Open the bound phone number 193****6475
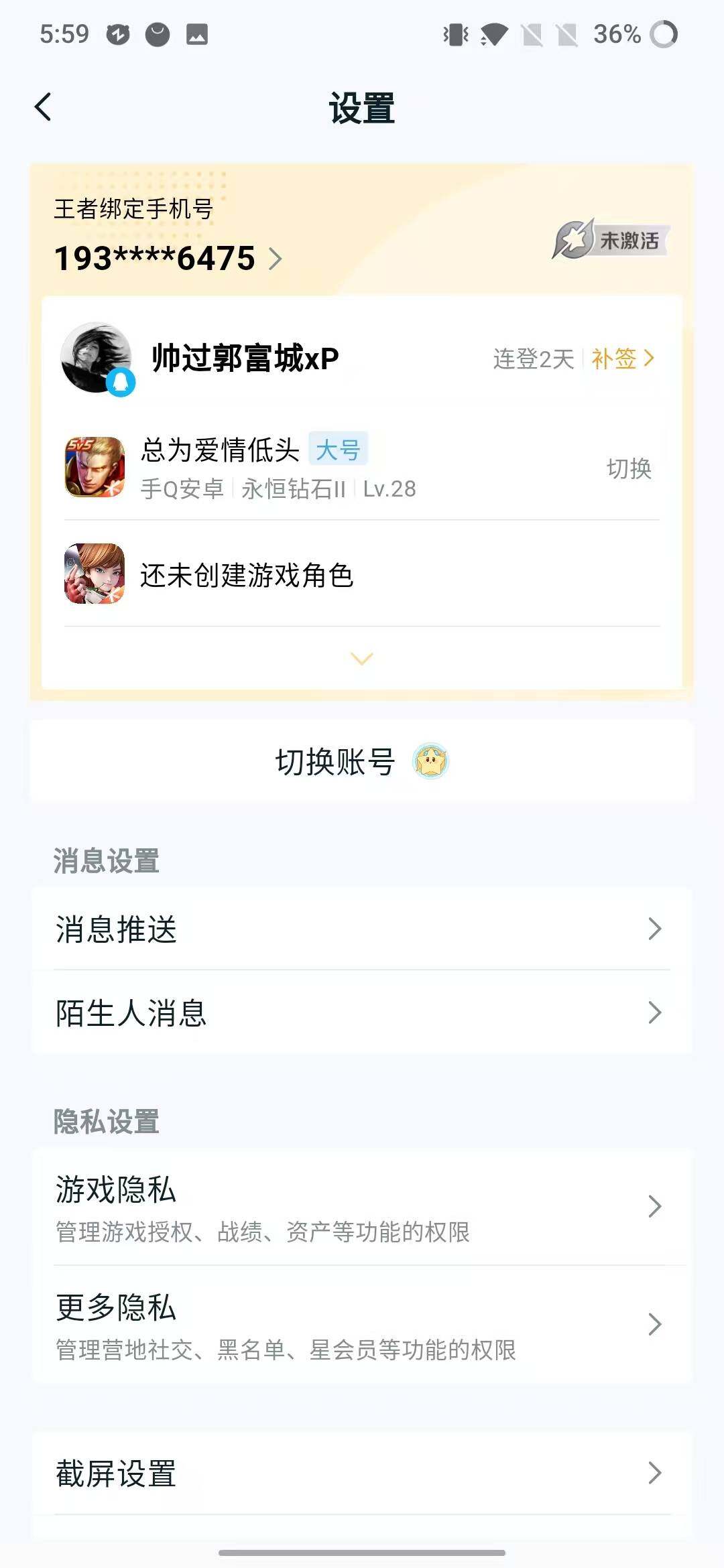This screenshot has height=1568, width=724. tap(153, 258)
